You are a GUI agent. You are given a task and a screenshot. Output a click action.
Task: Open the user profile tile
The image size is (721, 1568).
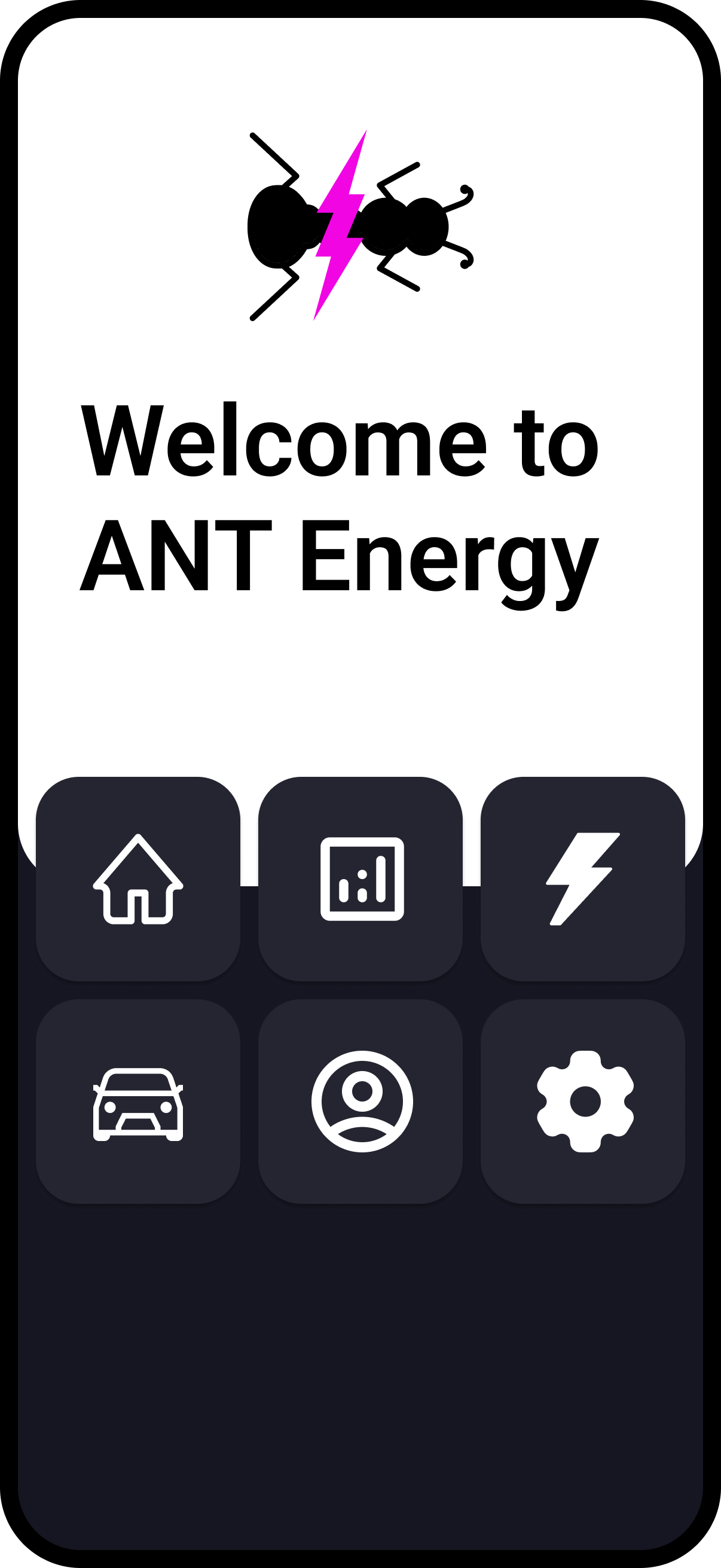[361, 1101]
